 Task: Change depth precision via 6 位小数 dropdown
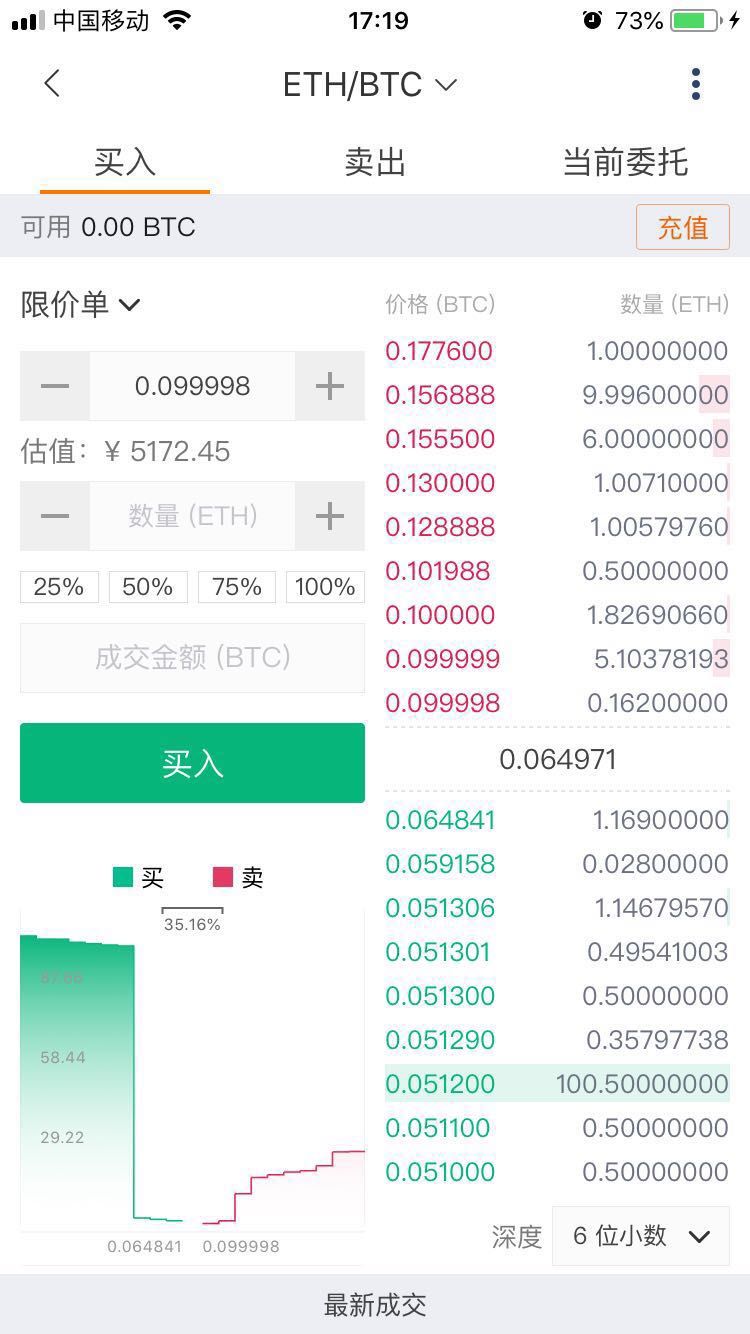tap(640, 1236)
